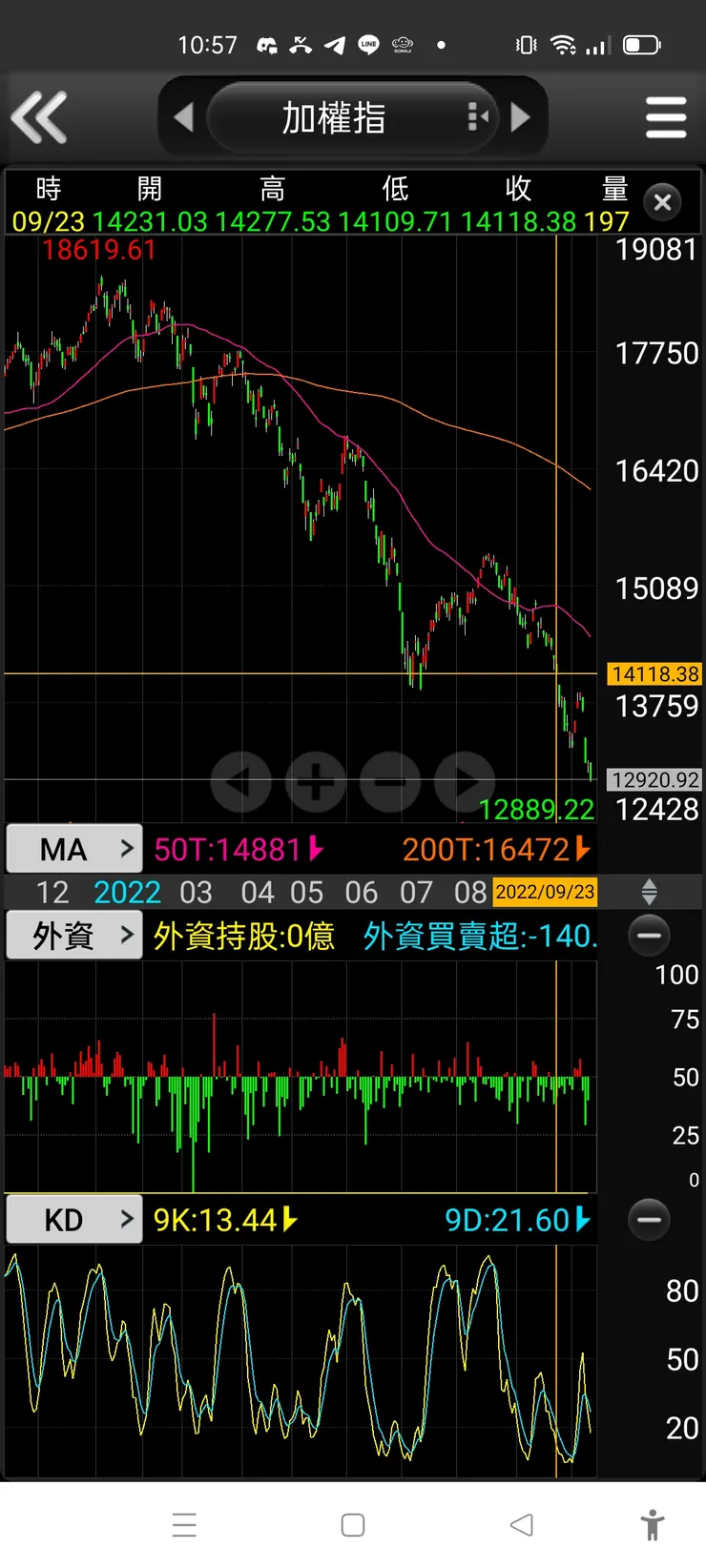The image size is (706, 1568).
Task: Switch to the next symbol with right arrow
Action: (520, 117)
